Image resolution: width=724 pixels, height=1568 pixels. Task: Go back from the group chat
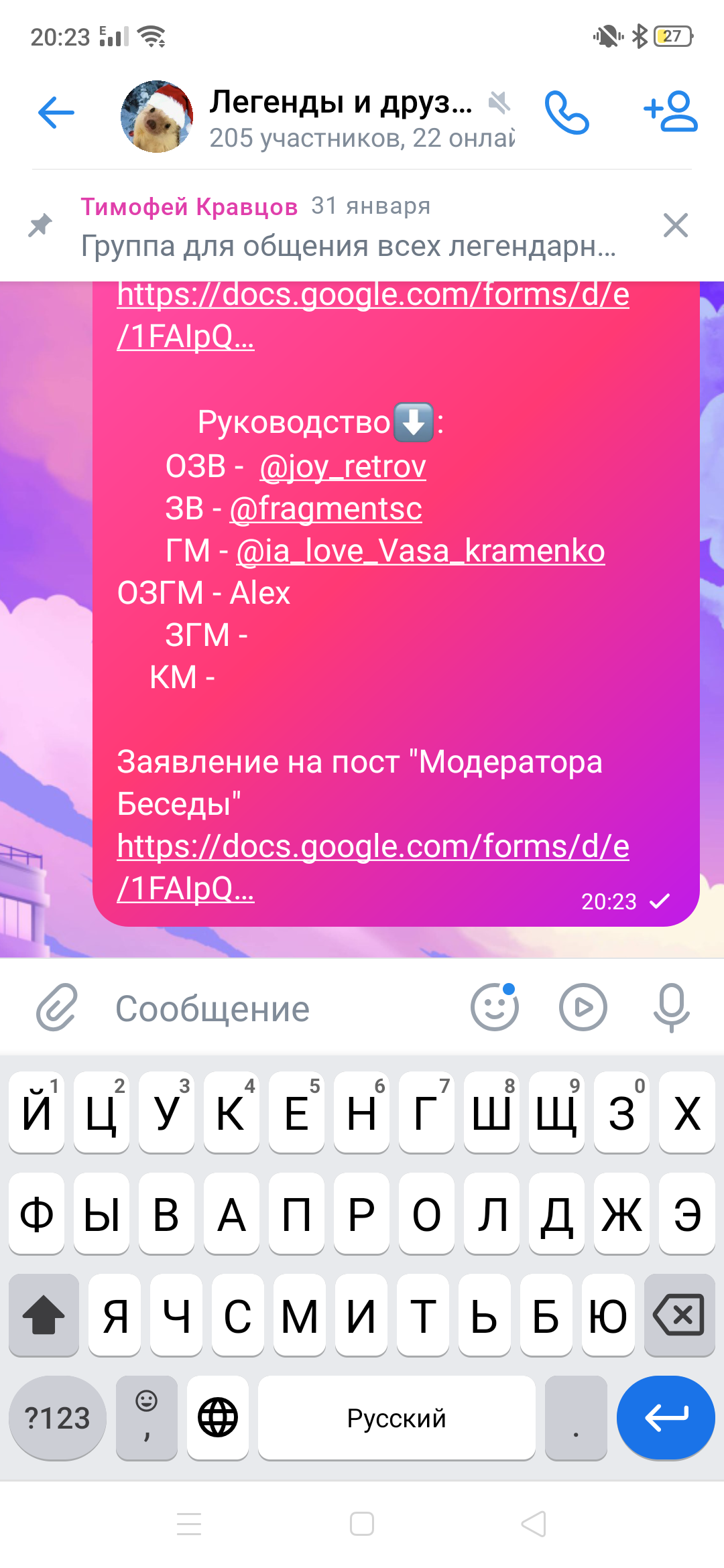[x=56, y=113]
